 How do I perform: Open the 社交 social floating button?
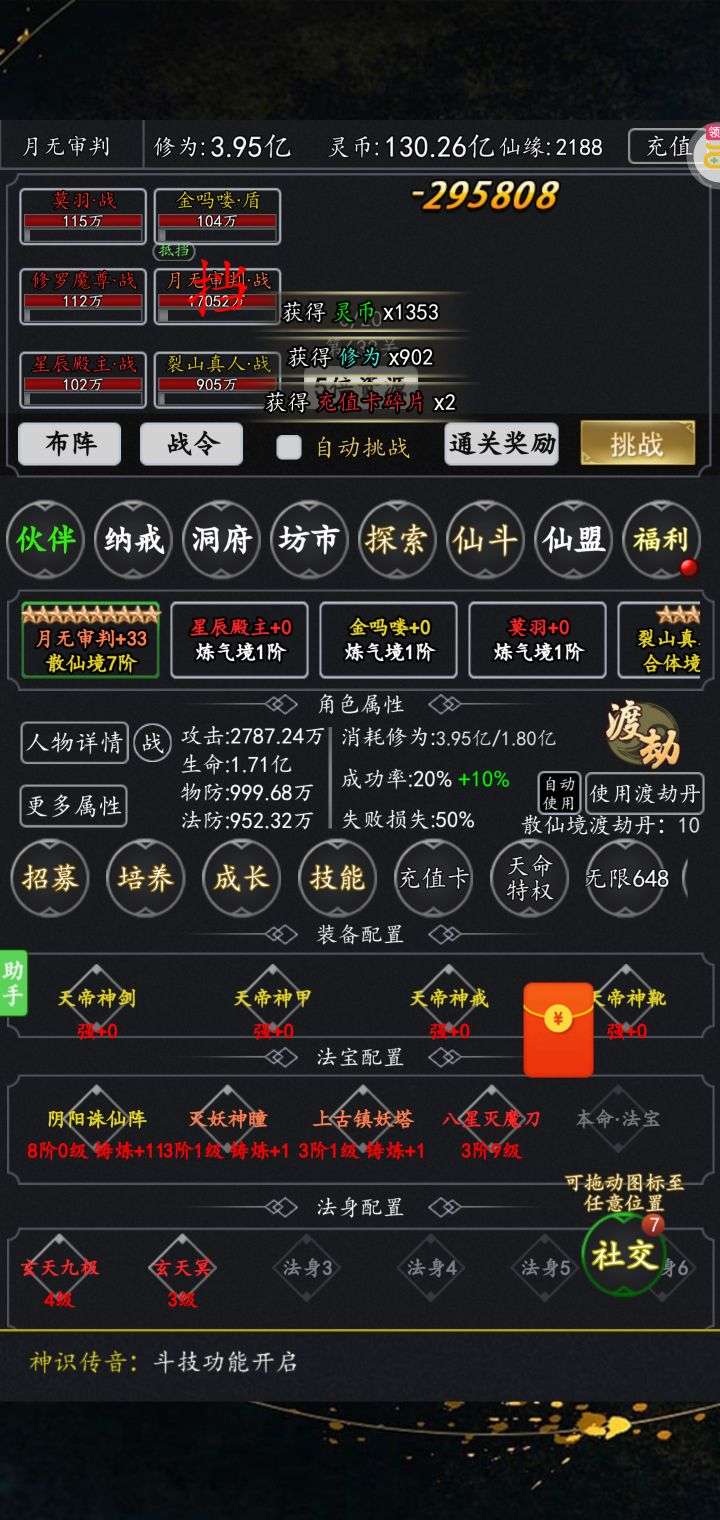click(623, 1255)
